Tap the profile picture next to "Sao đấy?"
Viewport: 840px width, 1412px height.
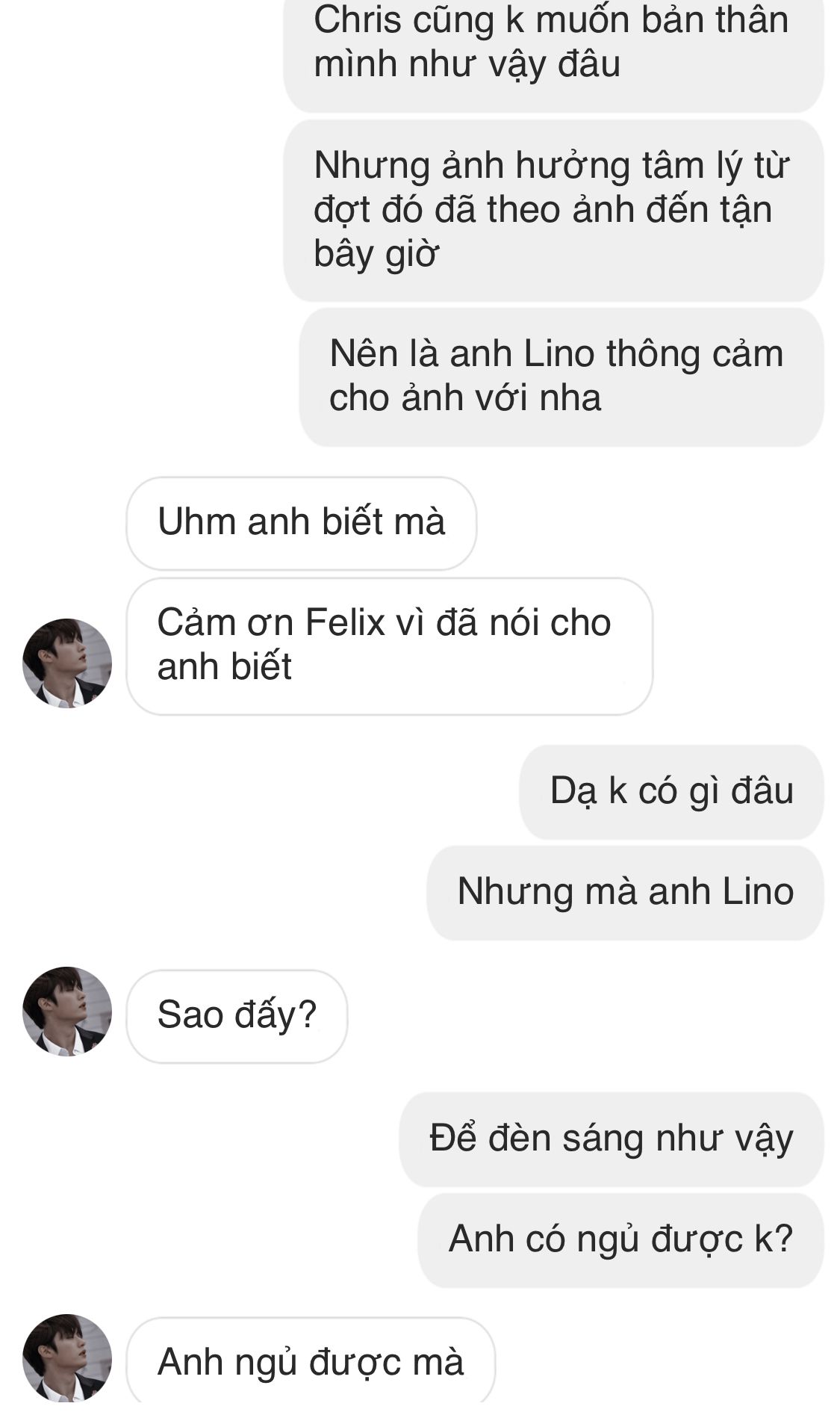pos(67,1011)
